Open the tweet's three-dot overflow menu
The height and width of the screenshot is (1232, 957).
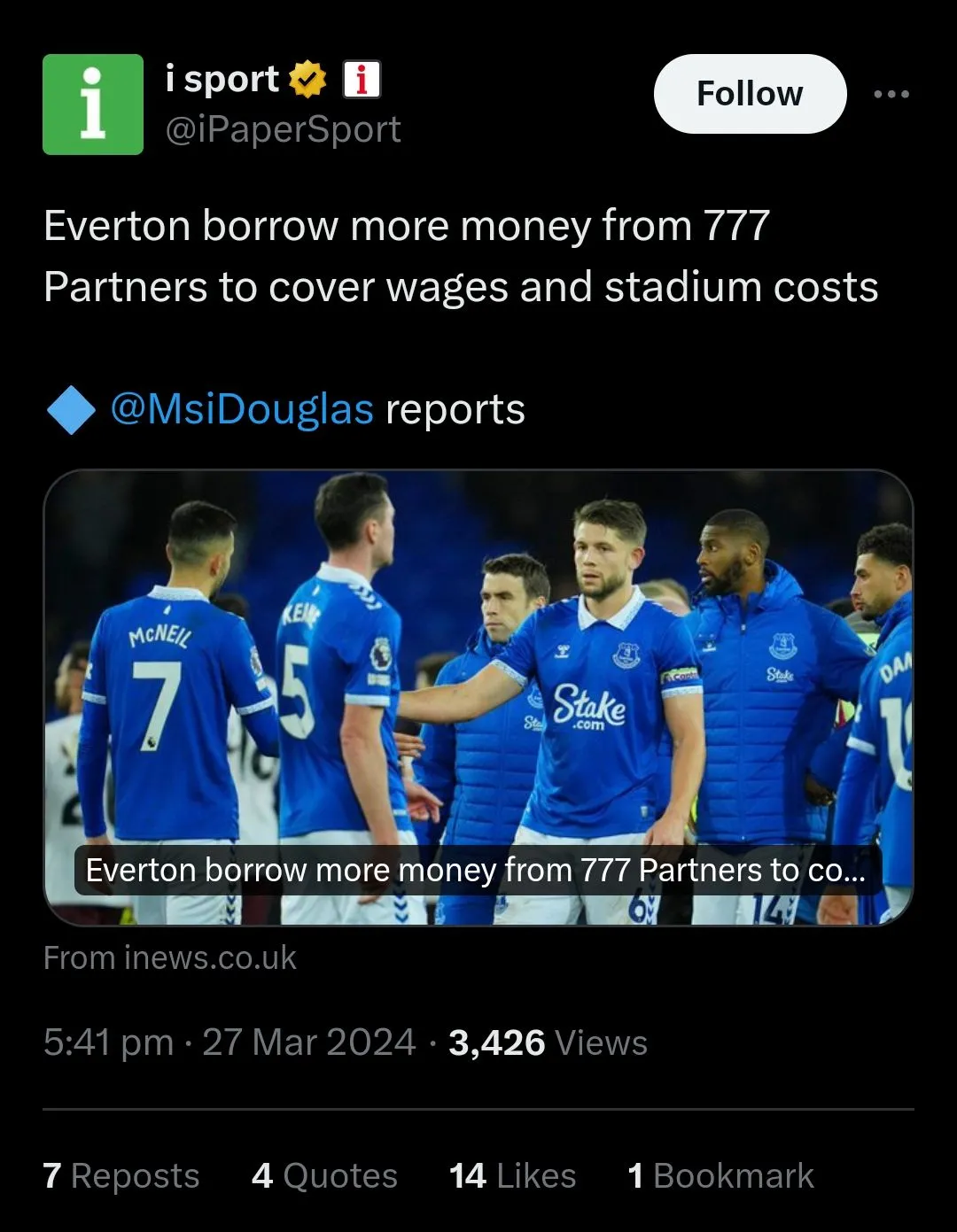coord(891,94)
